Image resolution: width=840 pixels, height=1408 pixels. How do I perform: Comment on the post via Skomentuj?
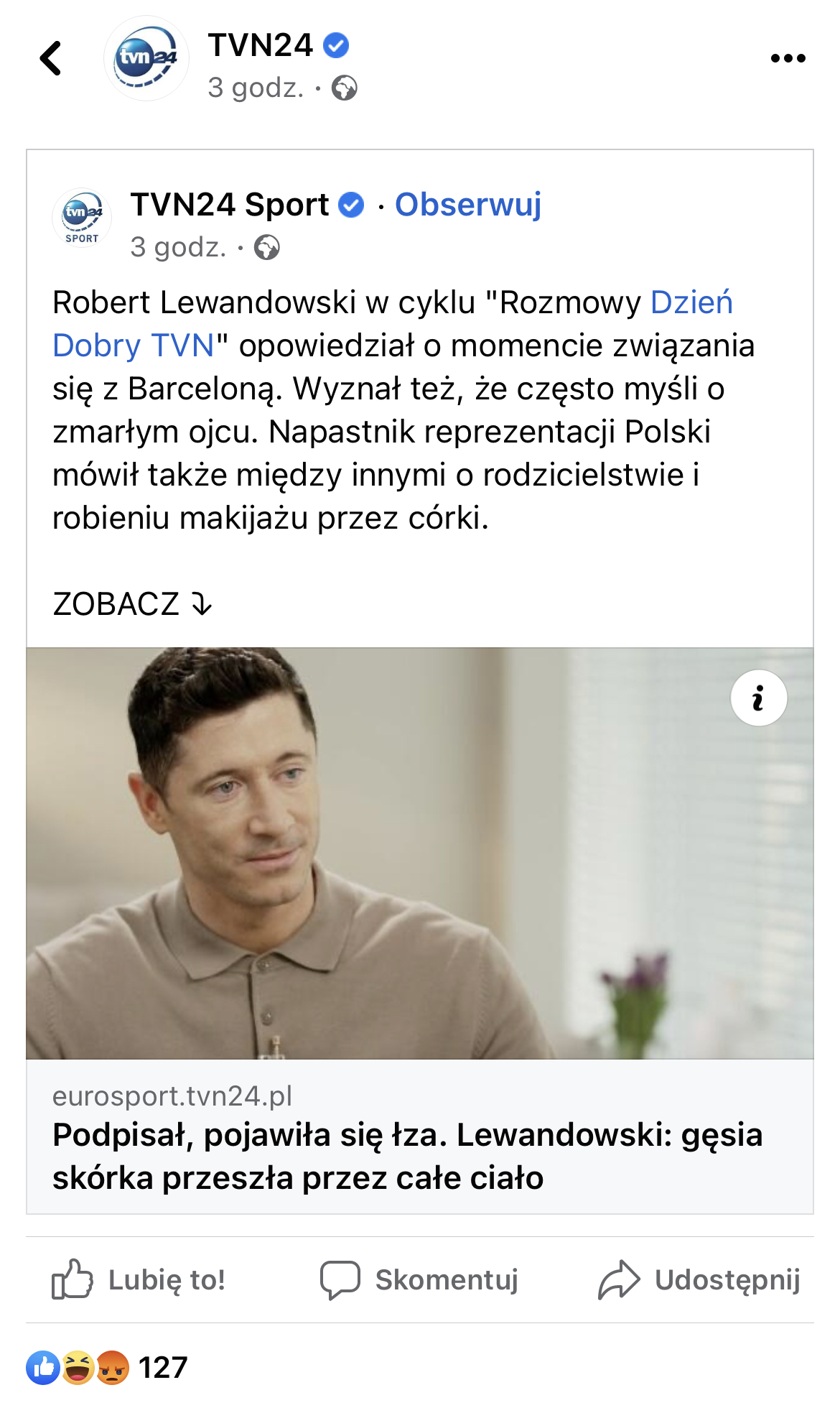[419, 1280]
